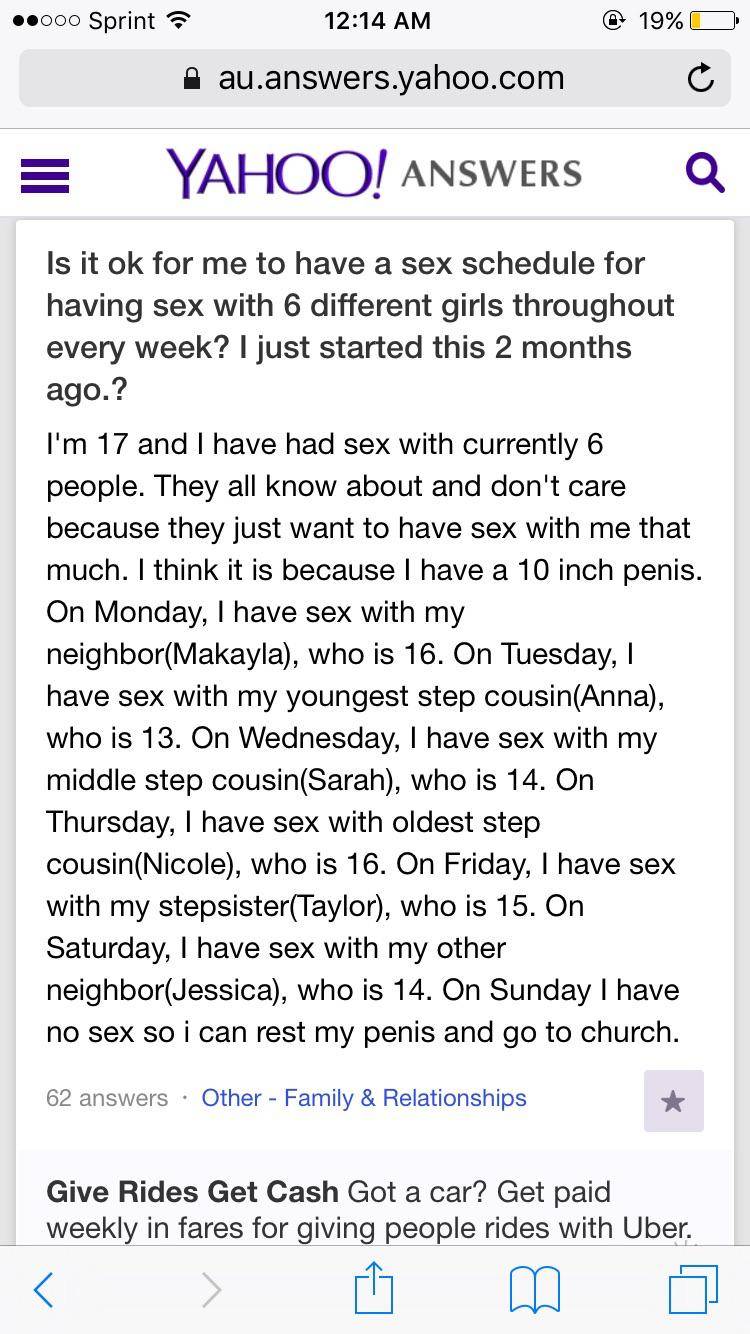Tap the au.answers.yahoo.com address bar

375,78
